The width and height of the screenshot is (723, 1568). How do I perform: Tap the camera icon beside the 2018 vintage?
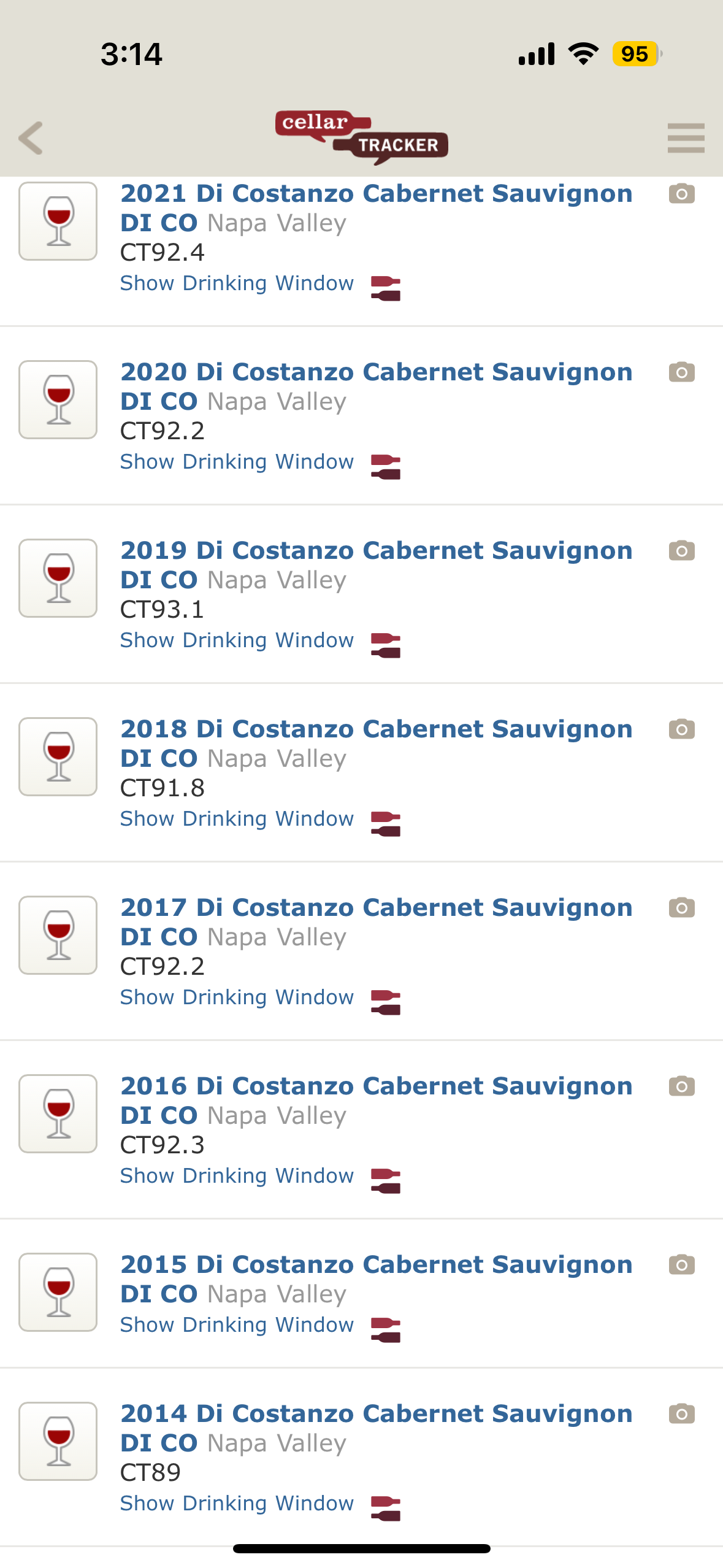point(681,729)
